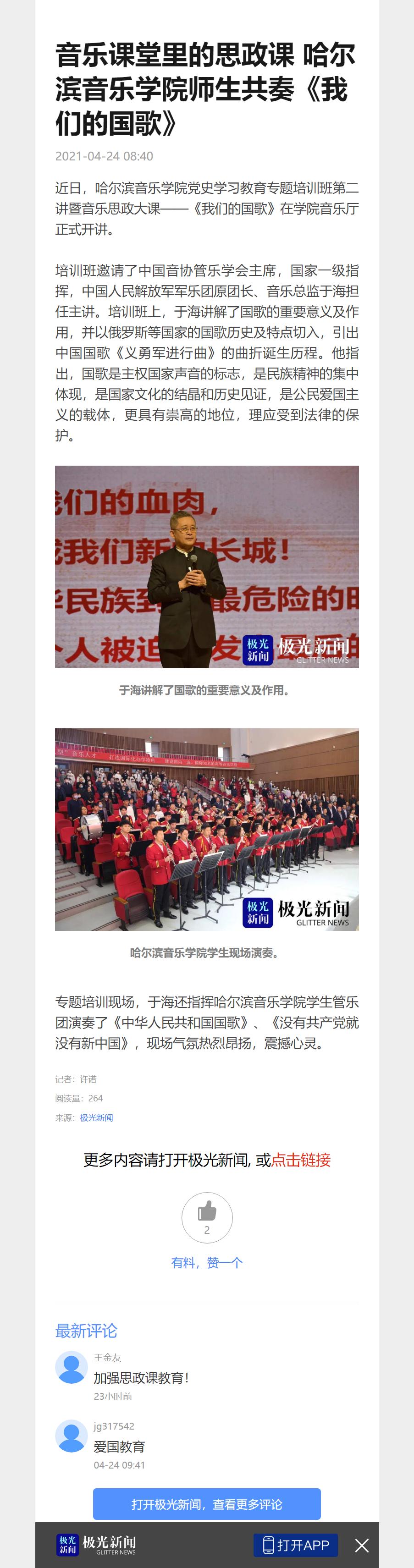Tap 打开极光新闻，查看更多评论 button
The height and width of the screenshot is (1568, 414).
coord(207,1504)
